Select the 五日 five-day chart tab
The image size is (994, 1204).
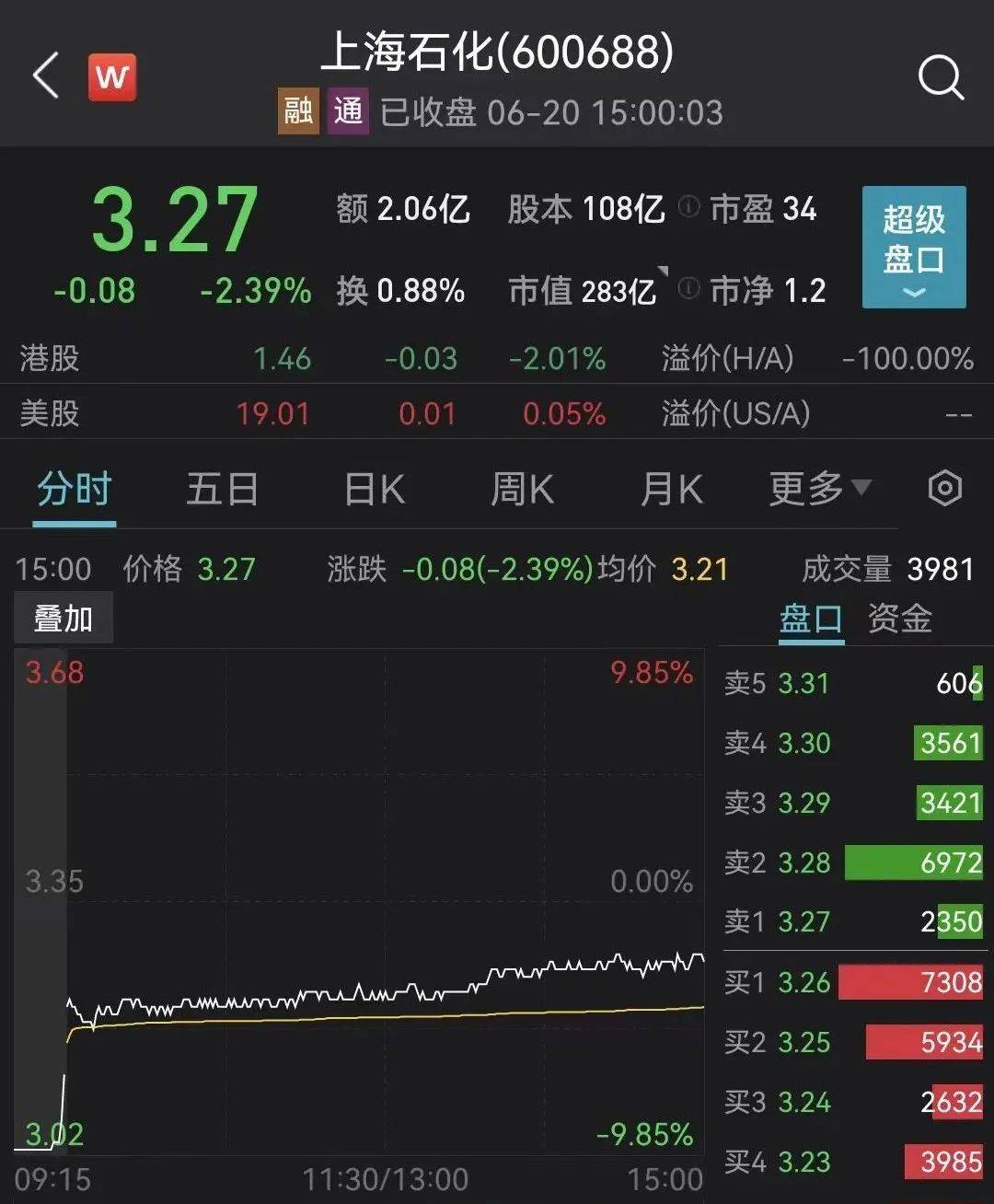click(x=221, y=491)
